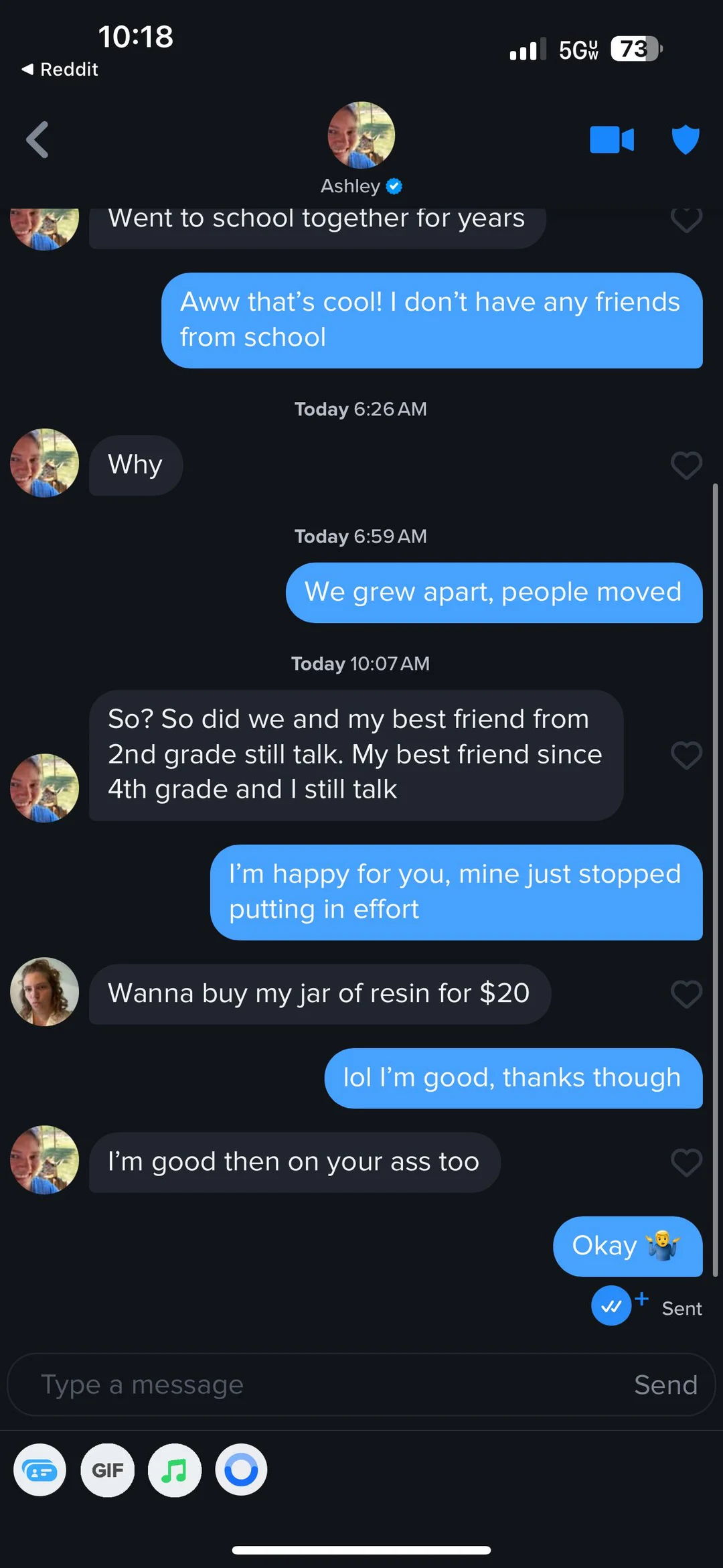Screen dimensions: 723x1568
Task: Return to Reddit via the status bar link
Action: (59, 68)
